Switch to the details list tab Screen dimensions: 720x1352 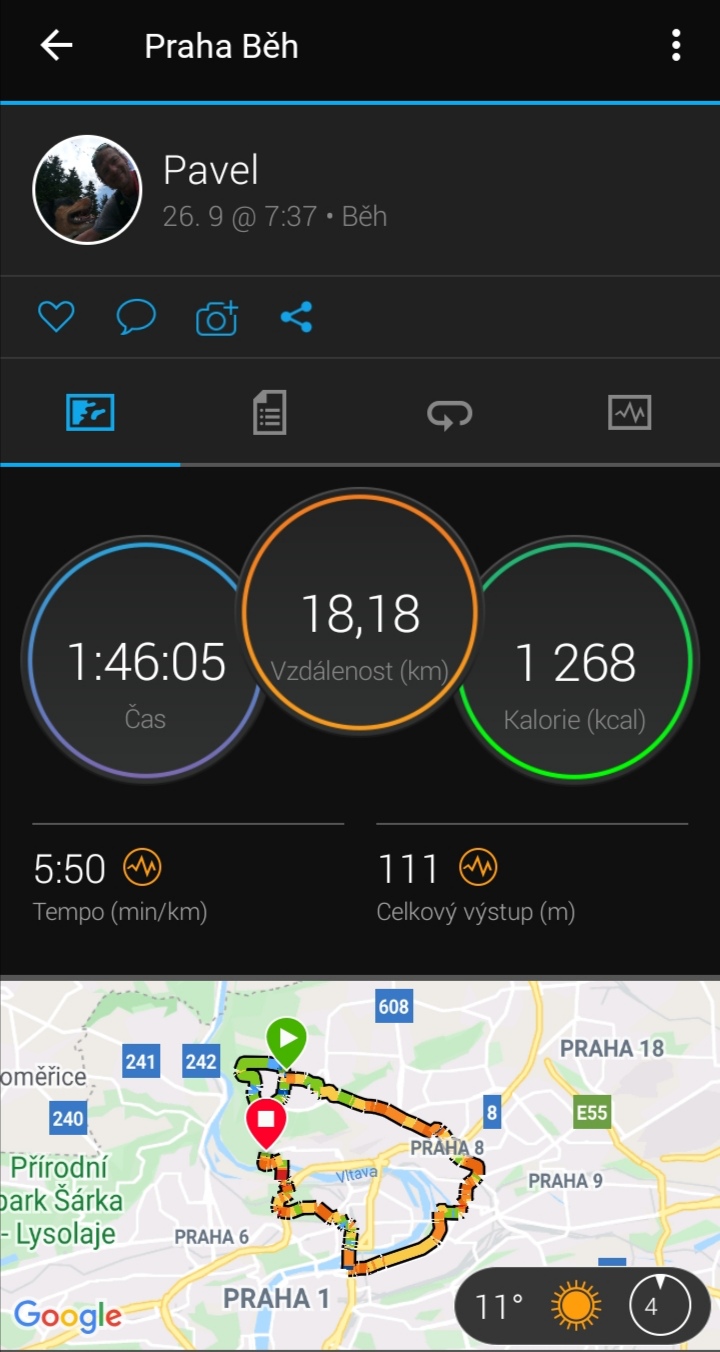coord(270,412)
